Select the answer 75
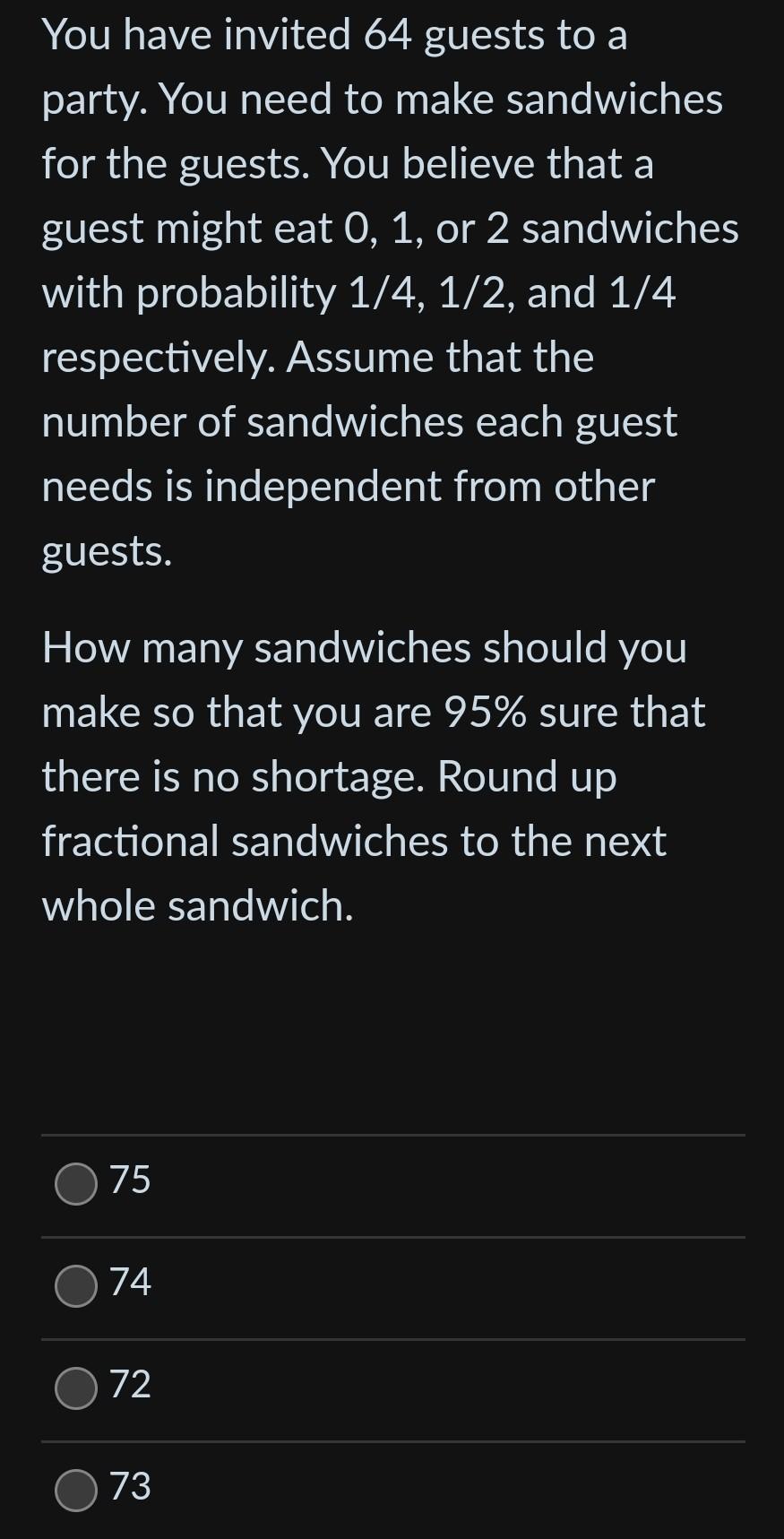The height and width of the screenshot is (1539, 784). pos(77,1183)
